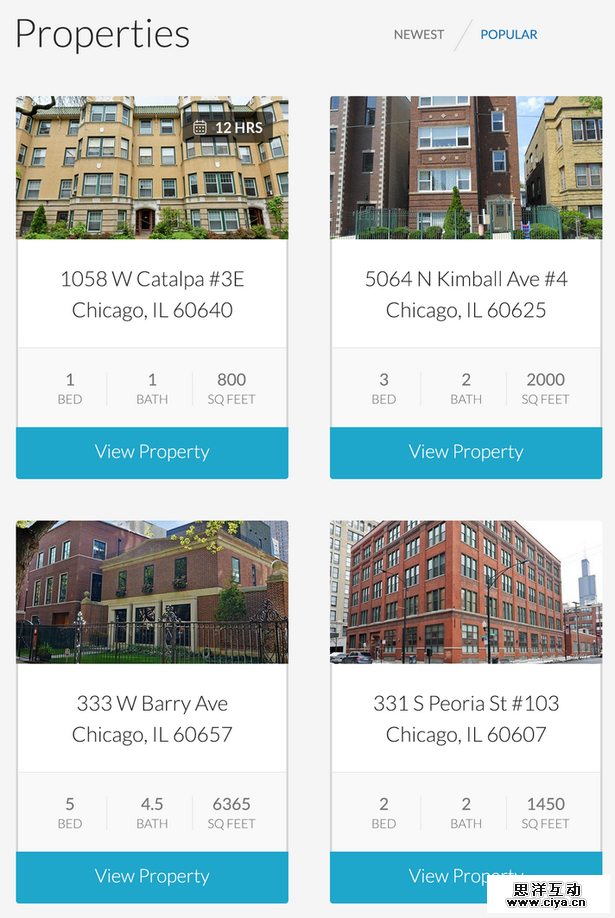Viewport: 615px width, 918px height.
Task: View Property for 1058 W Catalpa #3E
Action: point(152,452)
